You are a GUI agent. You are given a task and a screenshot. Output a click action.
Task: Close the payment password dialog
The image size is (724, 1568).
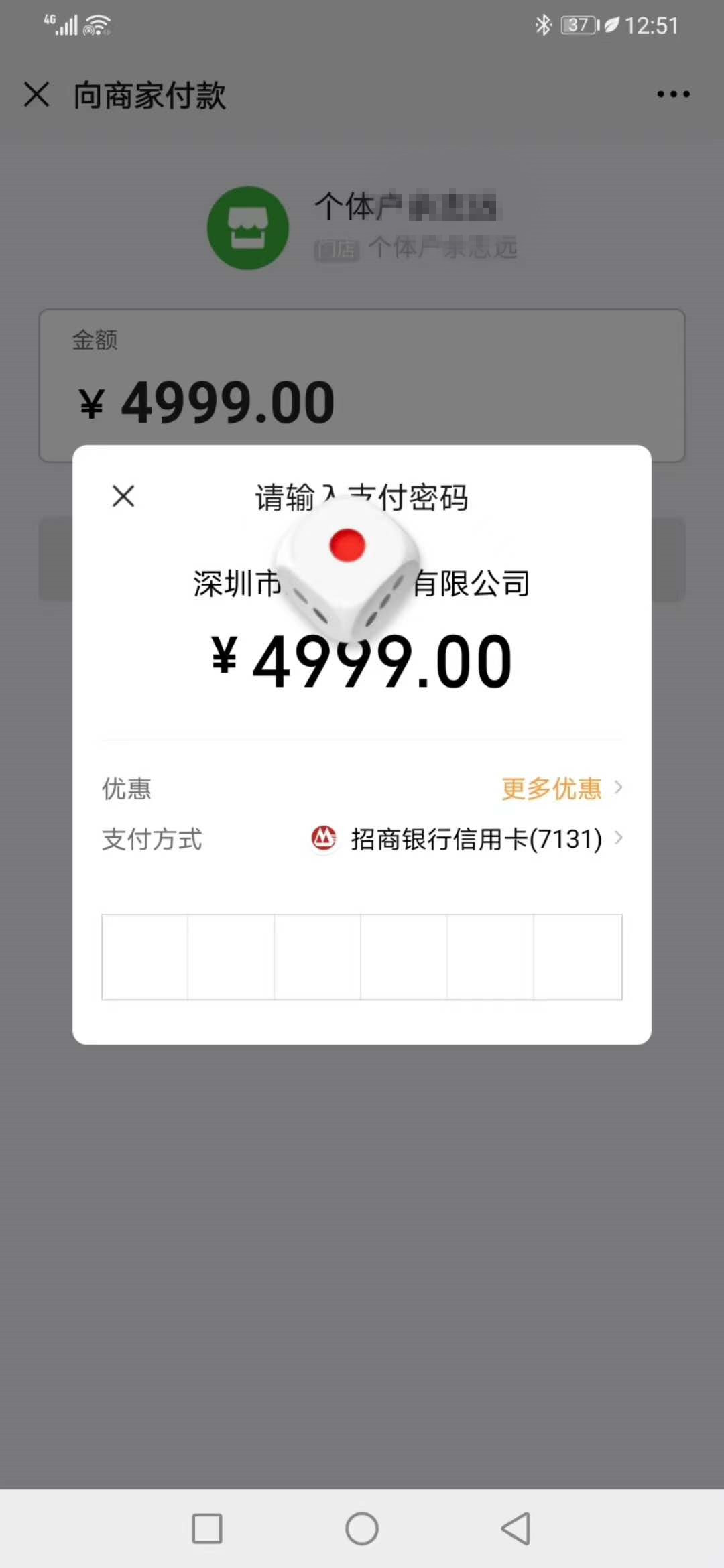click(123, 497)
